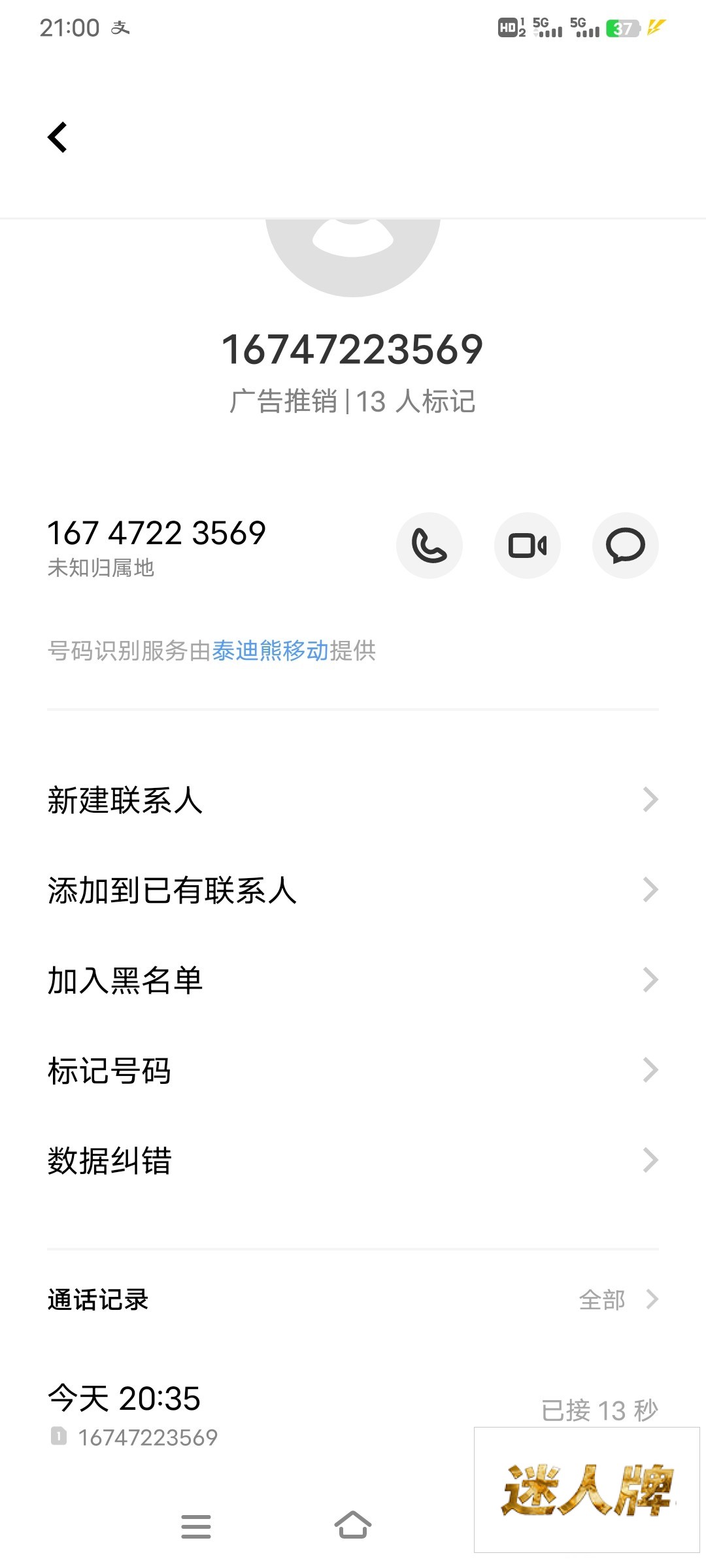The image size is (706, 1568).
Task: Go back using the top-left arrow
Action: click(58, 137)
